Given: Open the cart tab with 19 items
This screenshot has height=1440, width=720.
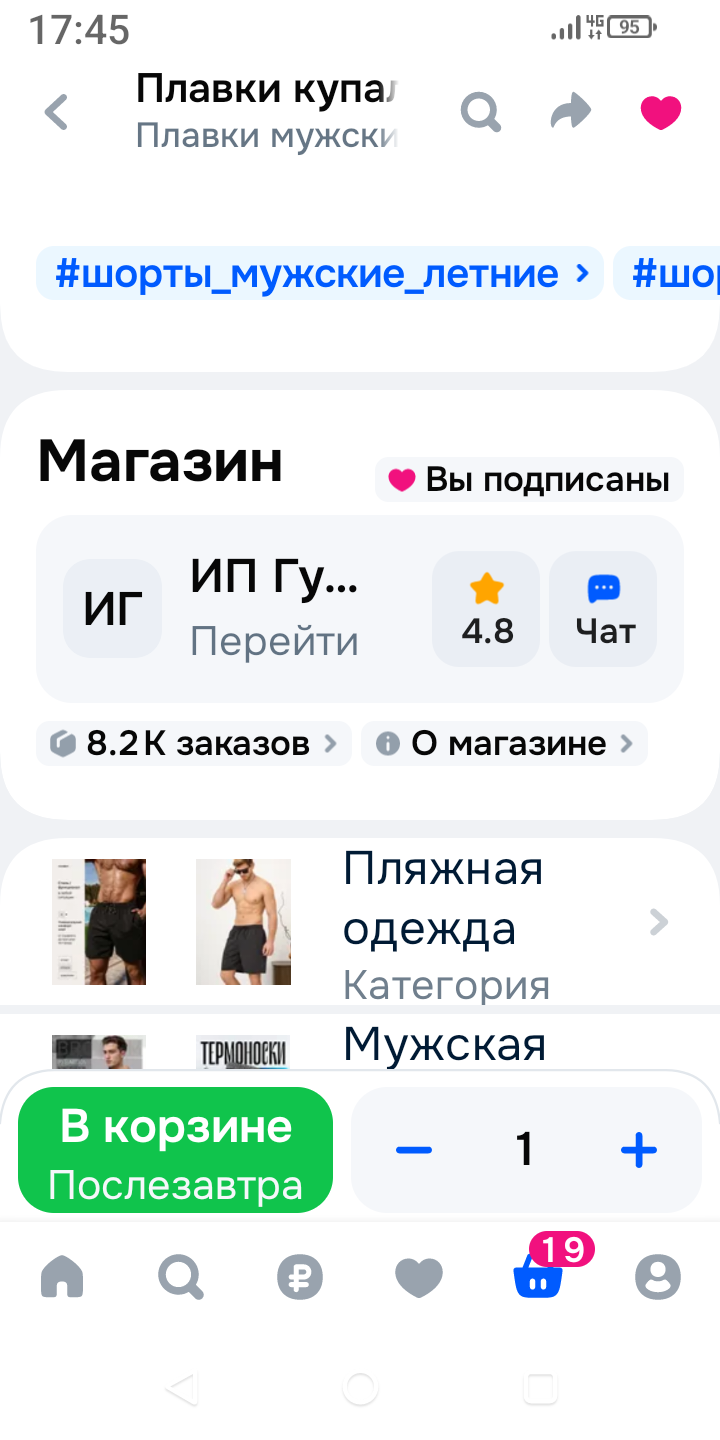Looking at the screenshot, I should tap(538, 1277).
